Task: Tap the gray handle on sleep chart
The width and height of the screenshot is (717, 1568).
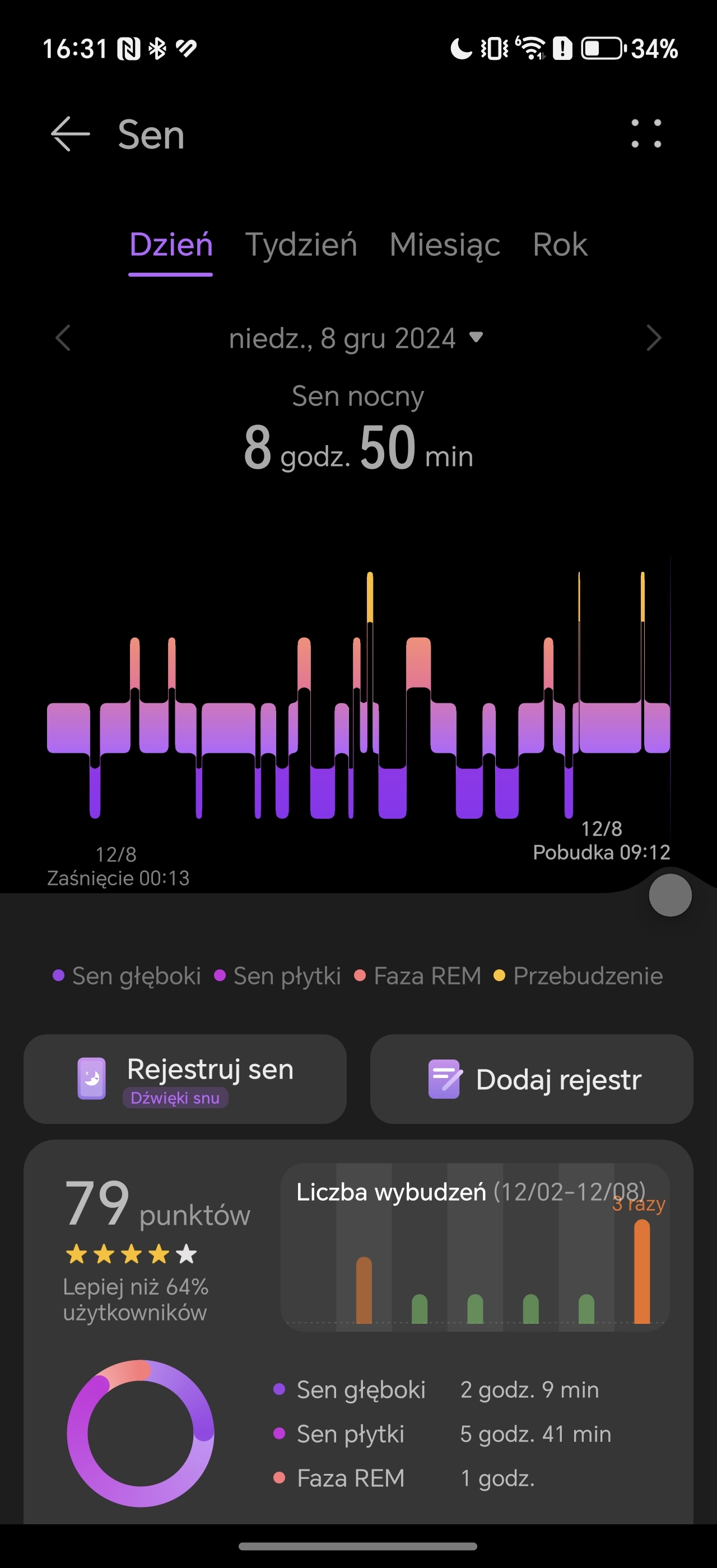Action: [x=670, y=895]
